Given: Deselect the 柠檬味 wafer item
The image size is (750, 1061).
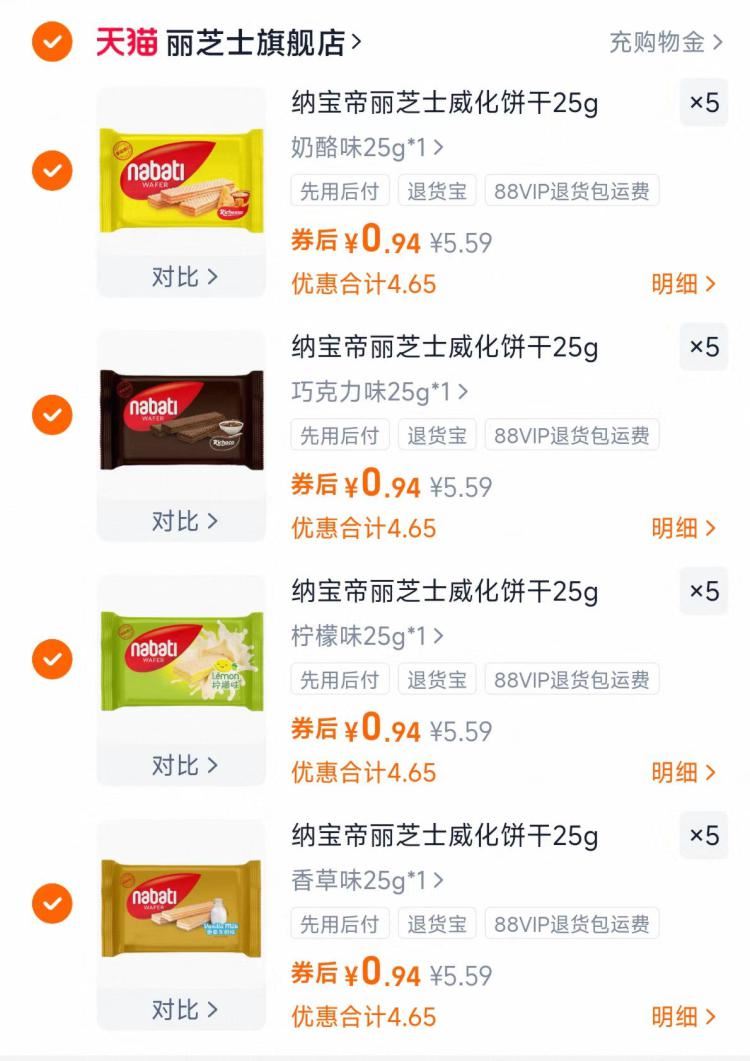Looking at the screenshot, I should [x=52, y=659].
